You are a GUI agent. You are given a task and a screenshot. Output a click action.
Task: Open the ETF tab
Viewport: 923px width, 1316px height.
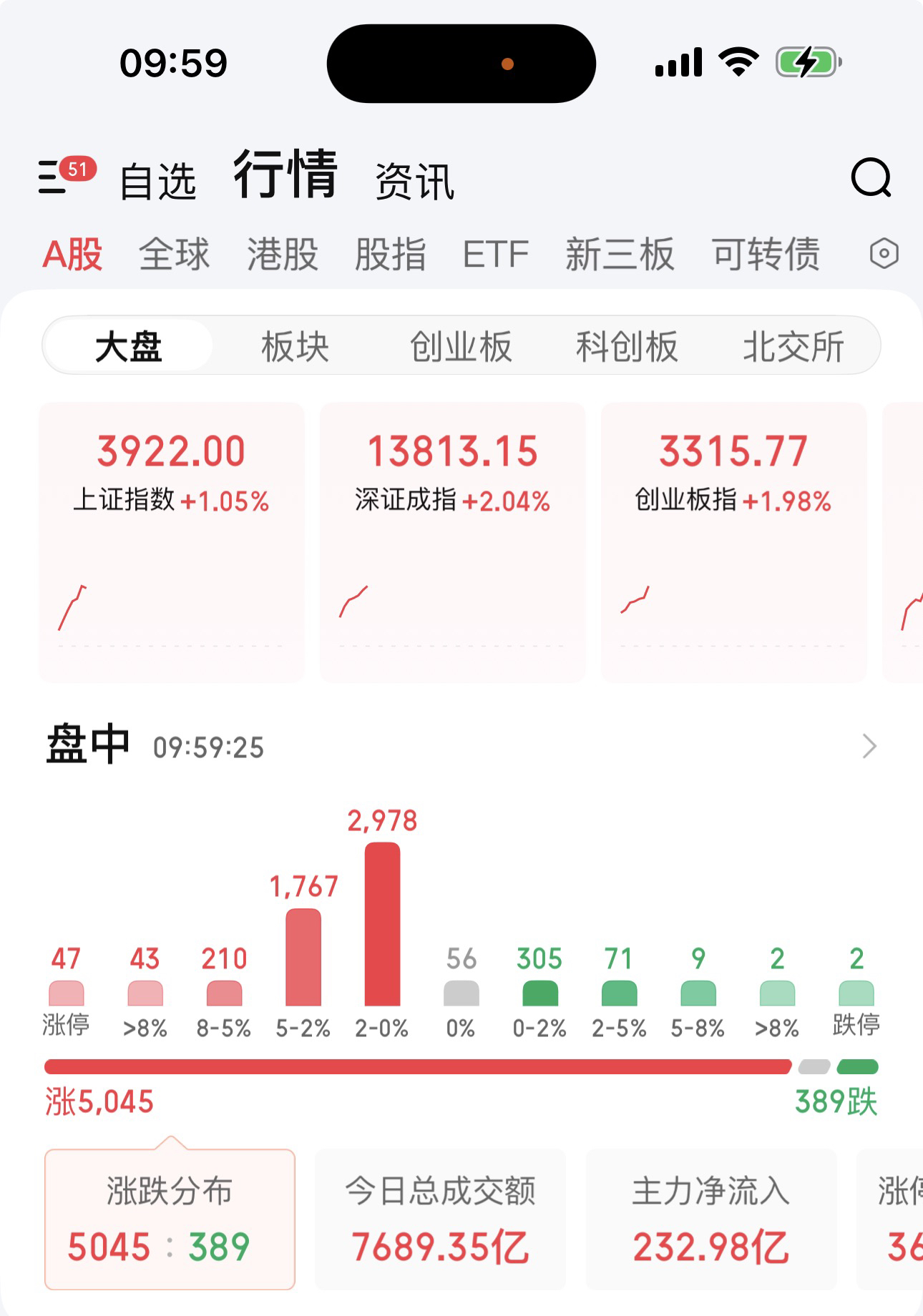point(495,255)
